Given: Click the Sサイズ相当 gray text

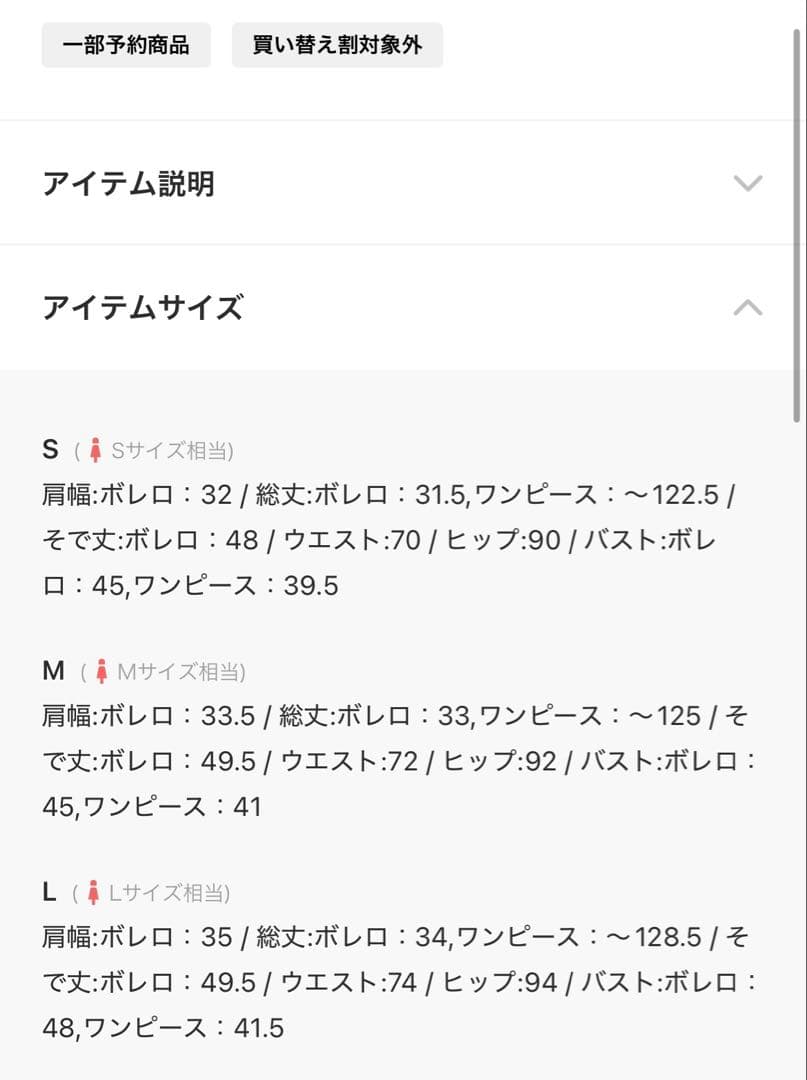Looking at the screenshot, I should [168, 450].
